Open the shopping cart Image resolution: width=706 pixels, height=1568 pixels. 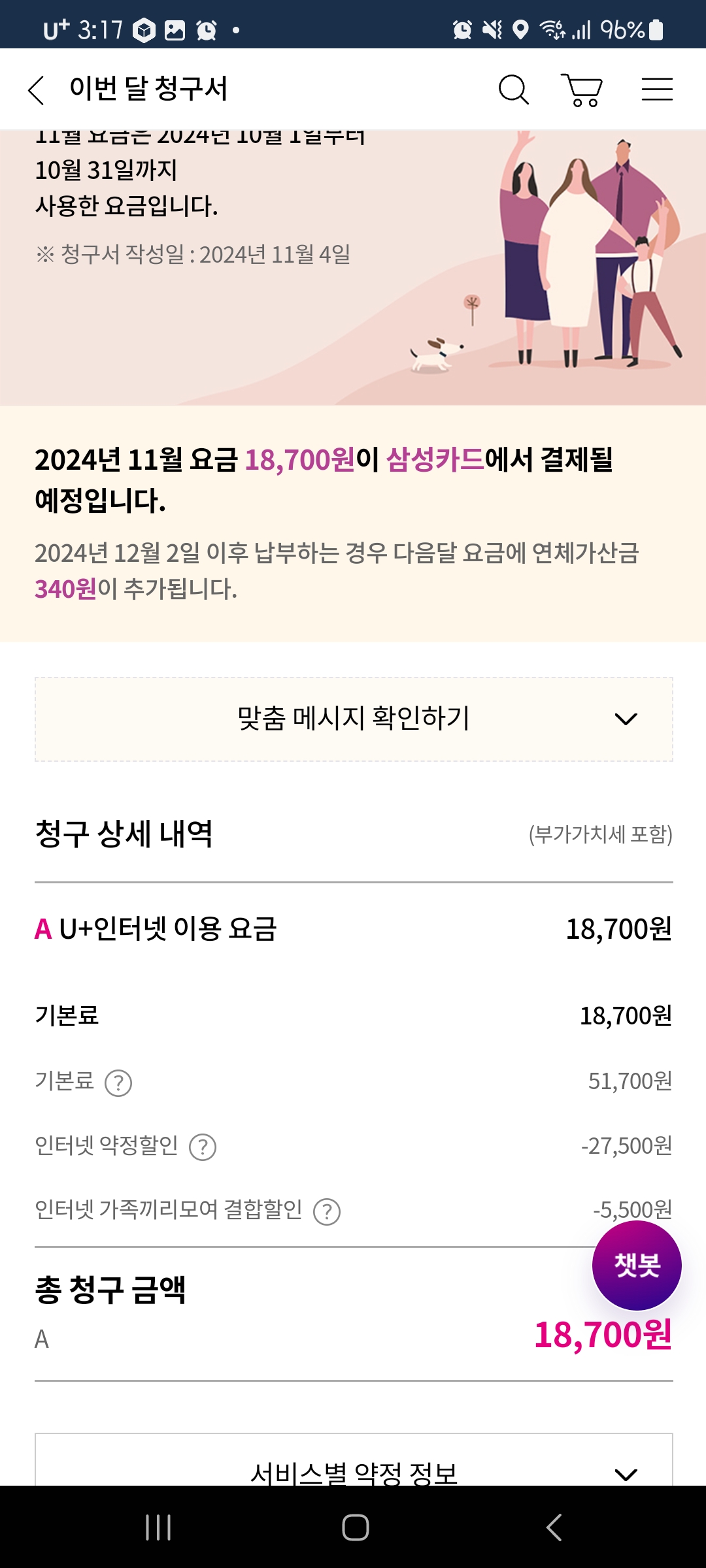point(582,90)
